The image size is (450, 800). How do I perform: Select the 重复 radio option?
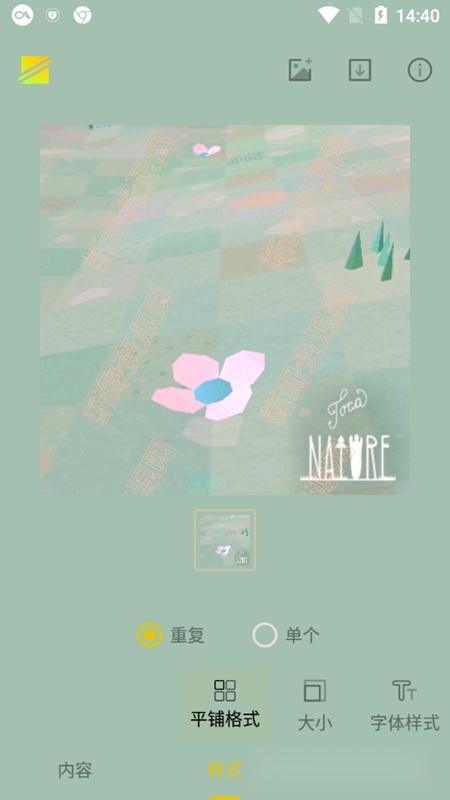171,635
